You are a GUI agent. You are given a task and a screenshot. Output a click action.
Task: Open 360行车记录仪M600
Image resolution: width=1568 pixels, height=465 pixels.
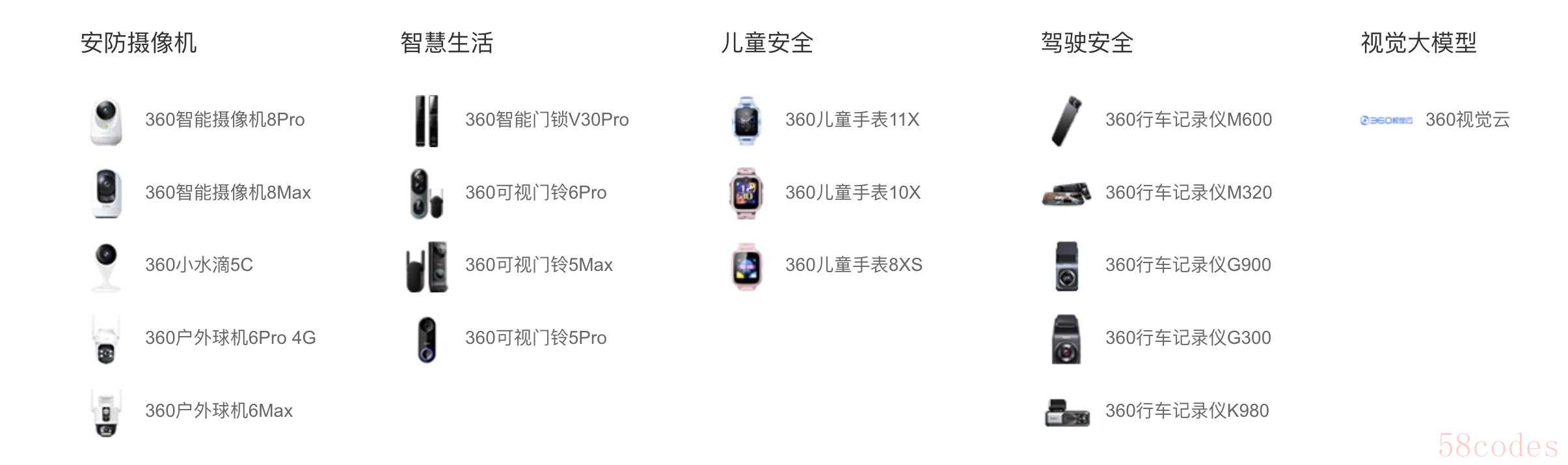(1188, 120)
